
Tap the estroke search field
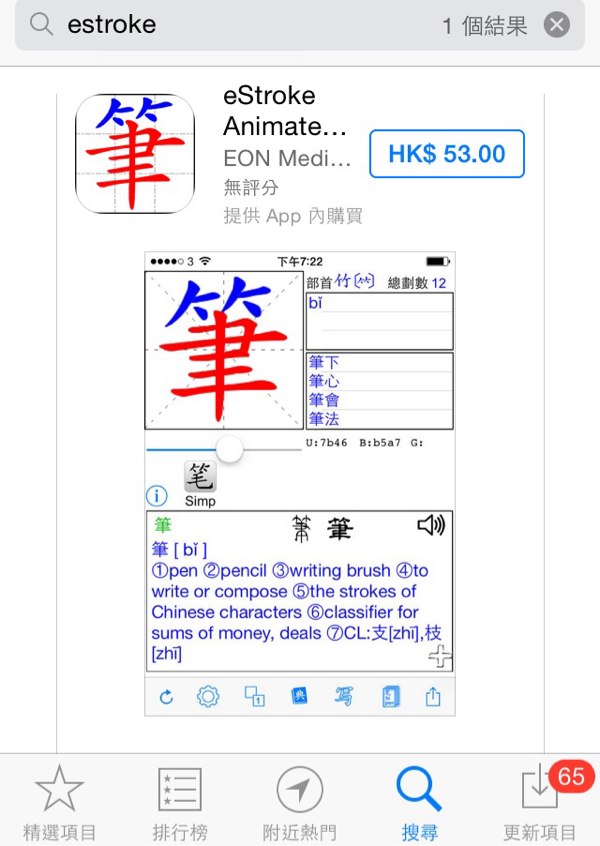click(x=250, y=26)
